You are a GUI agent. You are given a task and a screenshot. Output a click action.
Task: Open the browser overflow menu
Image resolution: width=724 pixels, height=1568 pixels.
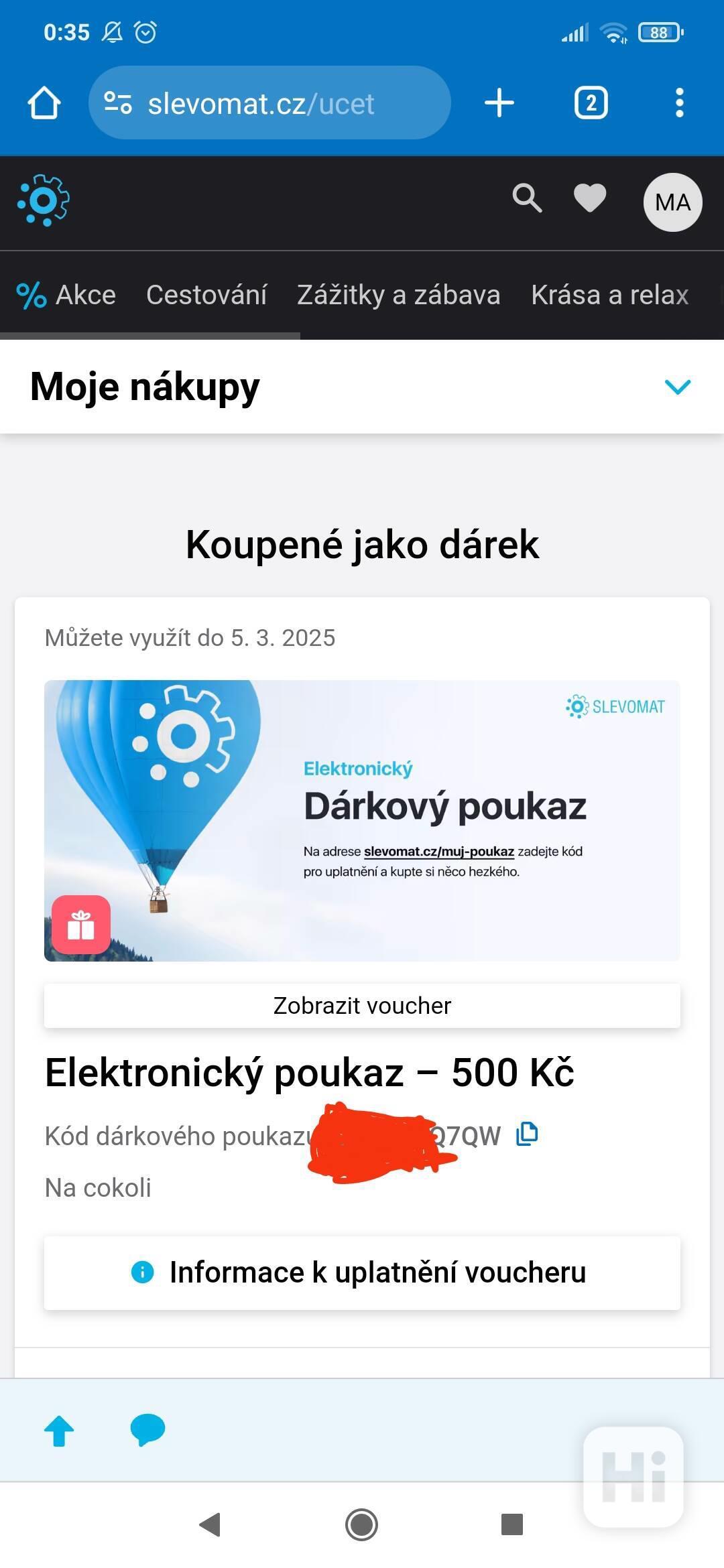(x=679, y=103)
